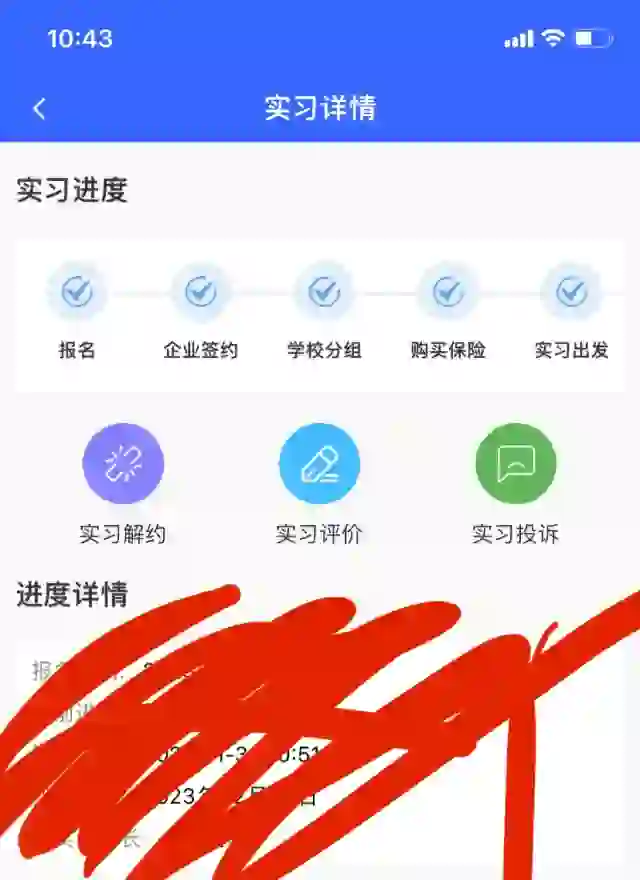Open 实习投诉 option

515,464
